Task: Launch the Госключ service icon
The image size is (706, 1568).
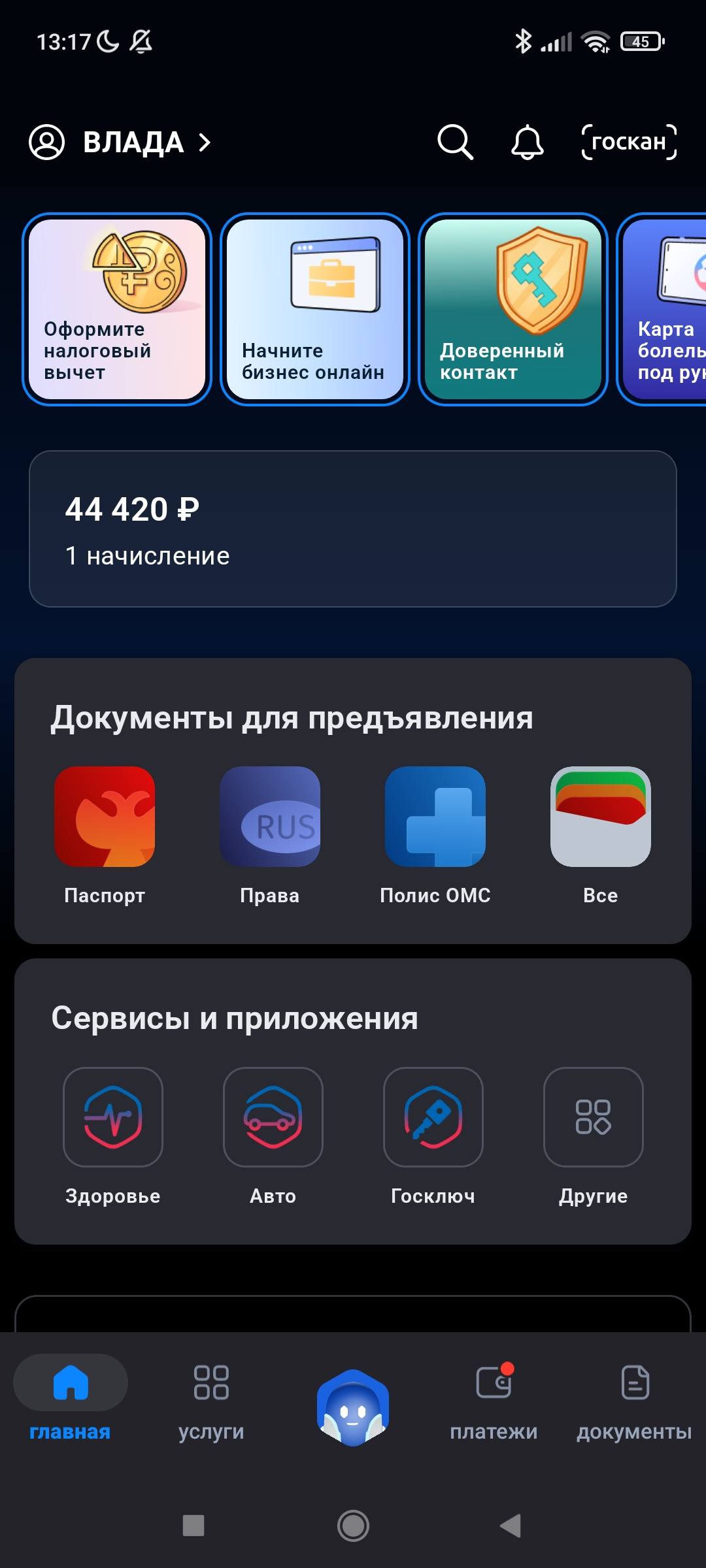Action: pyautogui.click(x=433, y=1119)
